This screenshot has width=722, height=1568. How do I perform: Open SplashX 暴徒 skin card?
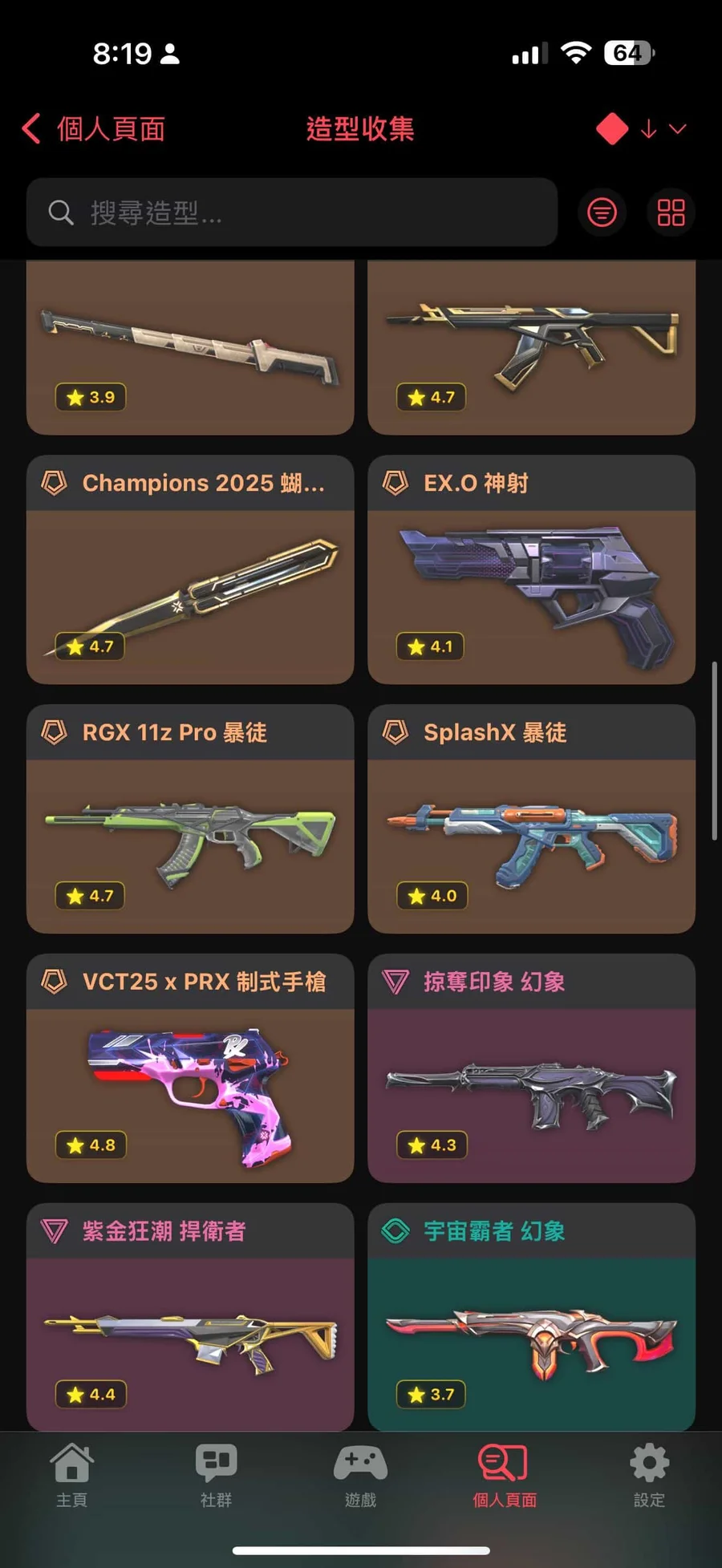(x=531, y=819)
